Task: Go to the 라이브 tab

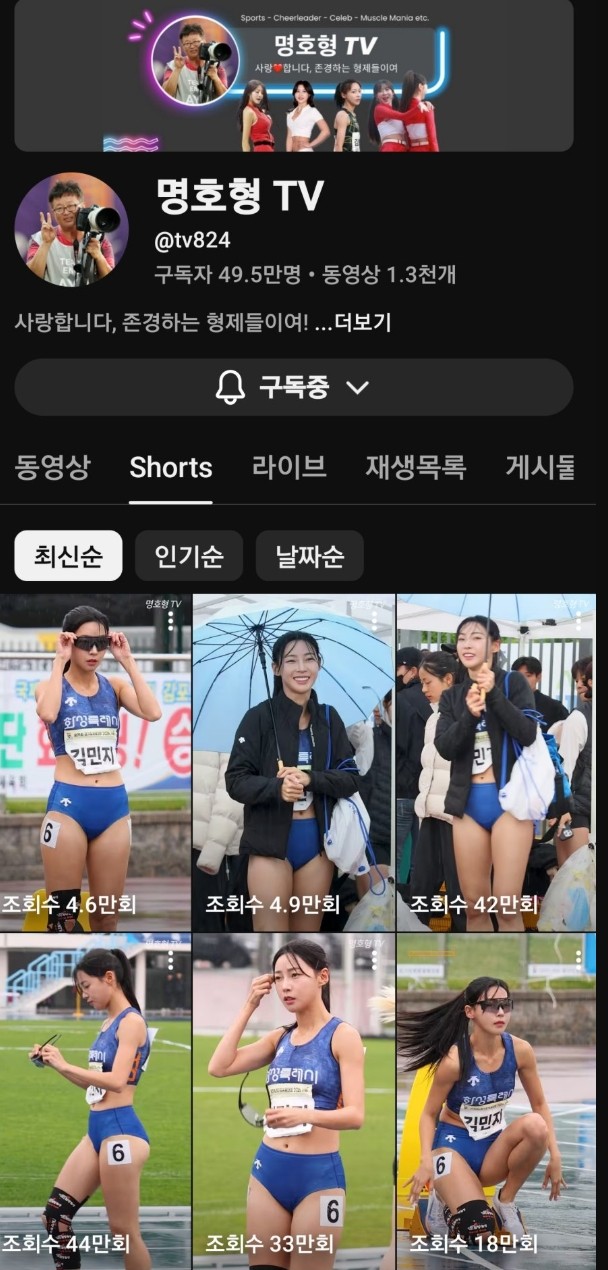Action: pyautogui.click(x=288, y=467)
